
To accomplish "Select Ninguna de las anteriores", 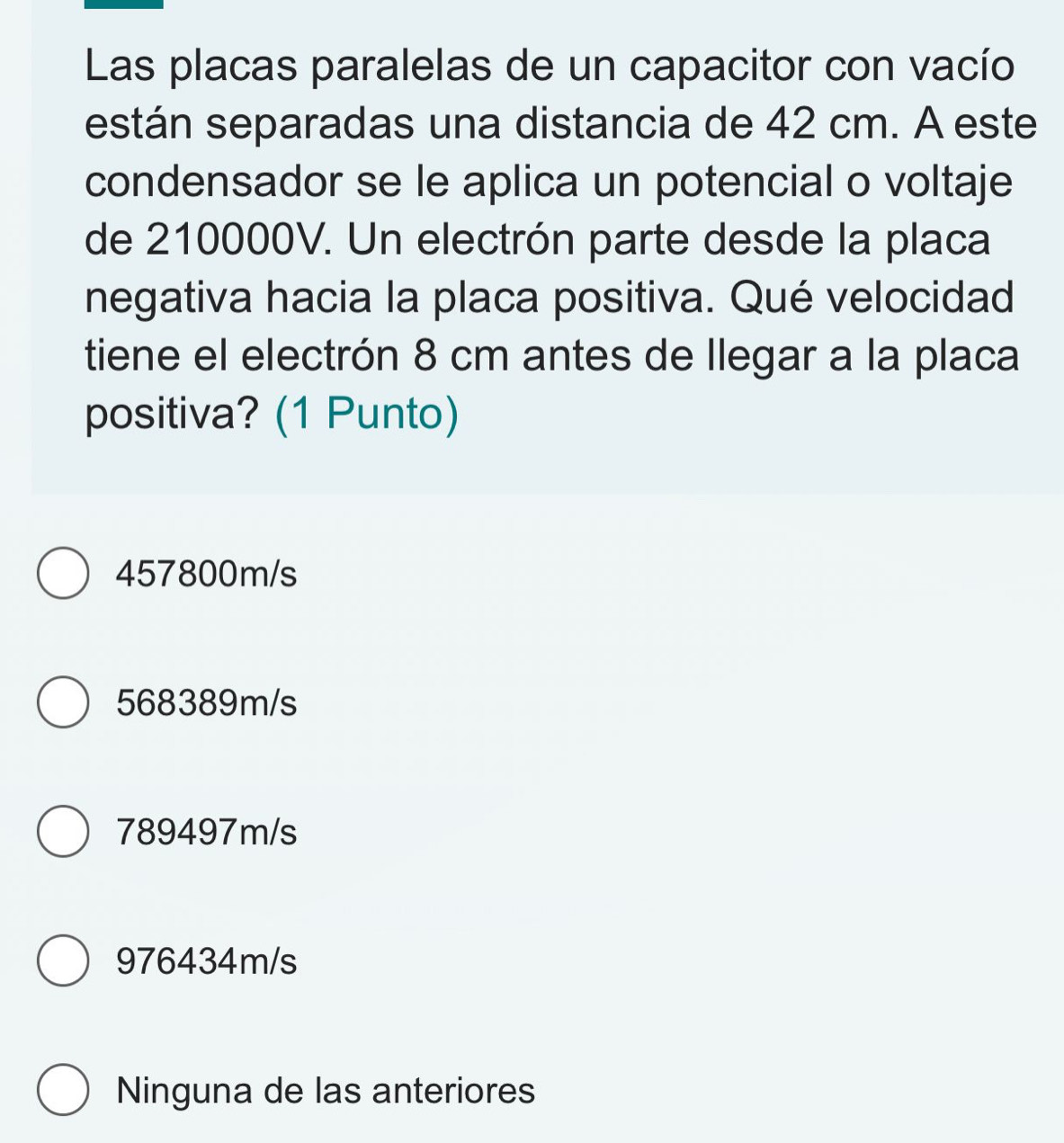I will (64, 1091).
